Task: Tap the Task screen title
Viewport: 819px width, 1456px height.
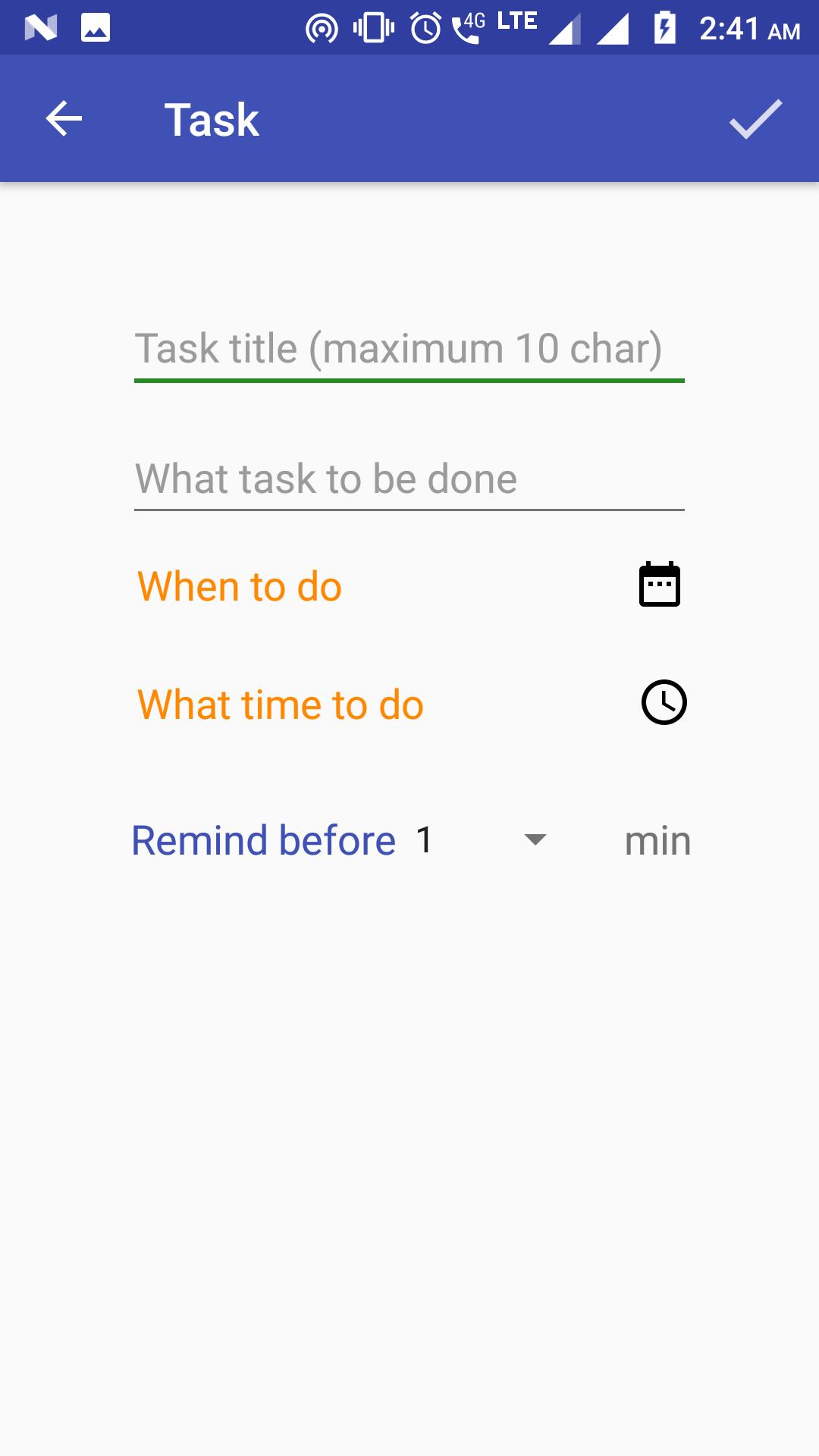Action: click(211, 118)
